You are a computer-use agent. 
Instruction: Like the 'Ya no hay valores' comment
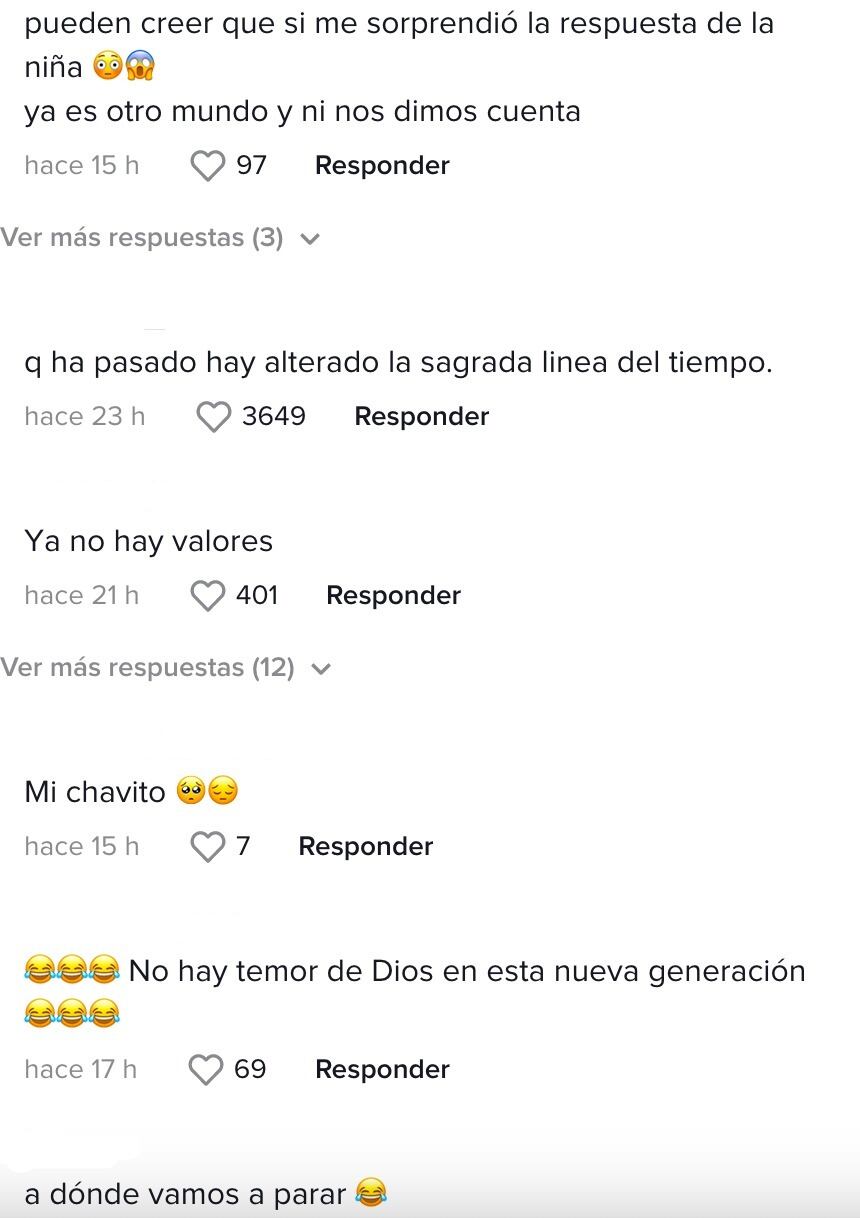[207, 595]
